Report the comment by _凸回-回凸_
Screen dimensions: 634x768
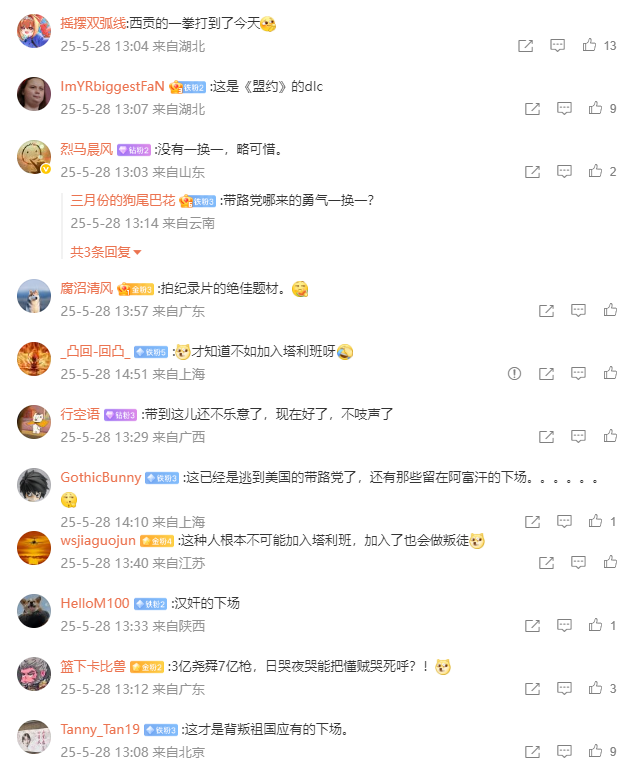click(515, 373)
